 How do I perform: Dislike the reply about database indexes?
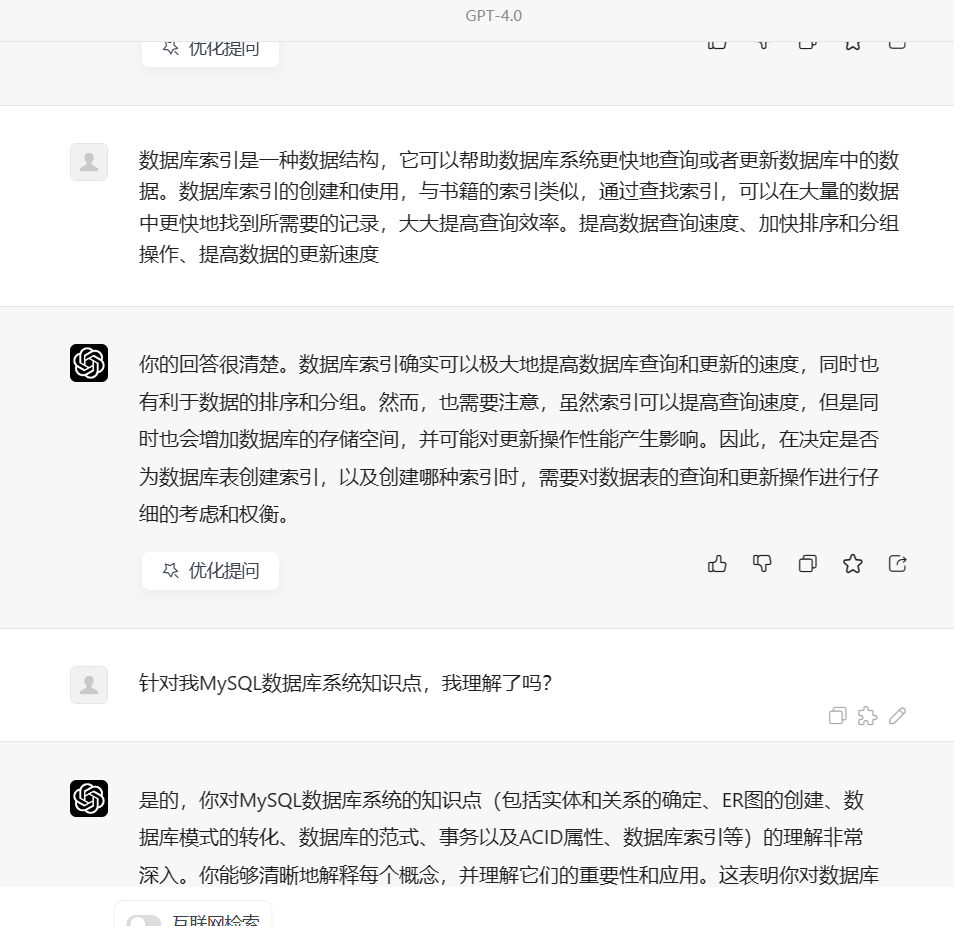pyautogui.click(x=762, y=564)
